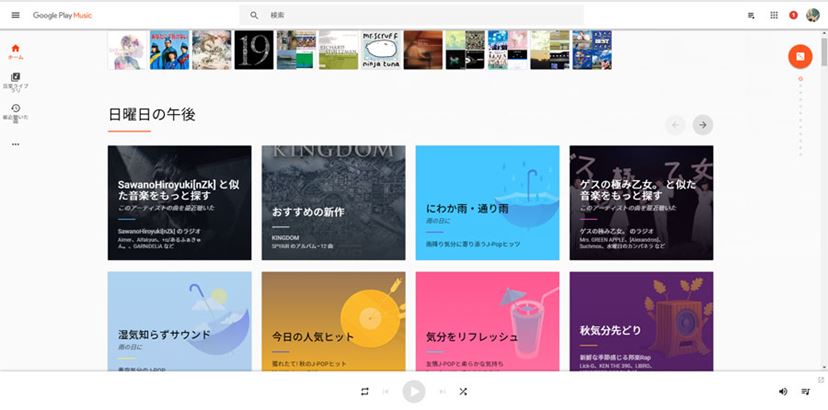This screenshot has width=828, height=410.
Task: Open the おすすめの新作 KINGDOM card
Action: [x=333, y=203]
